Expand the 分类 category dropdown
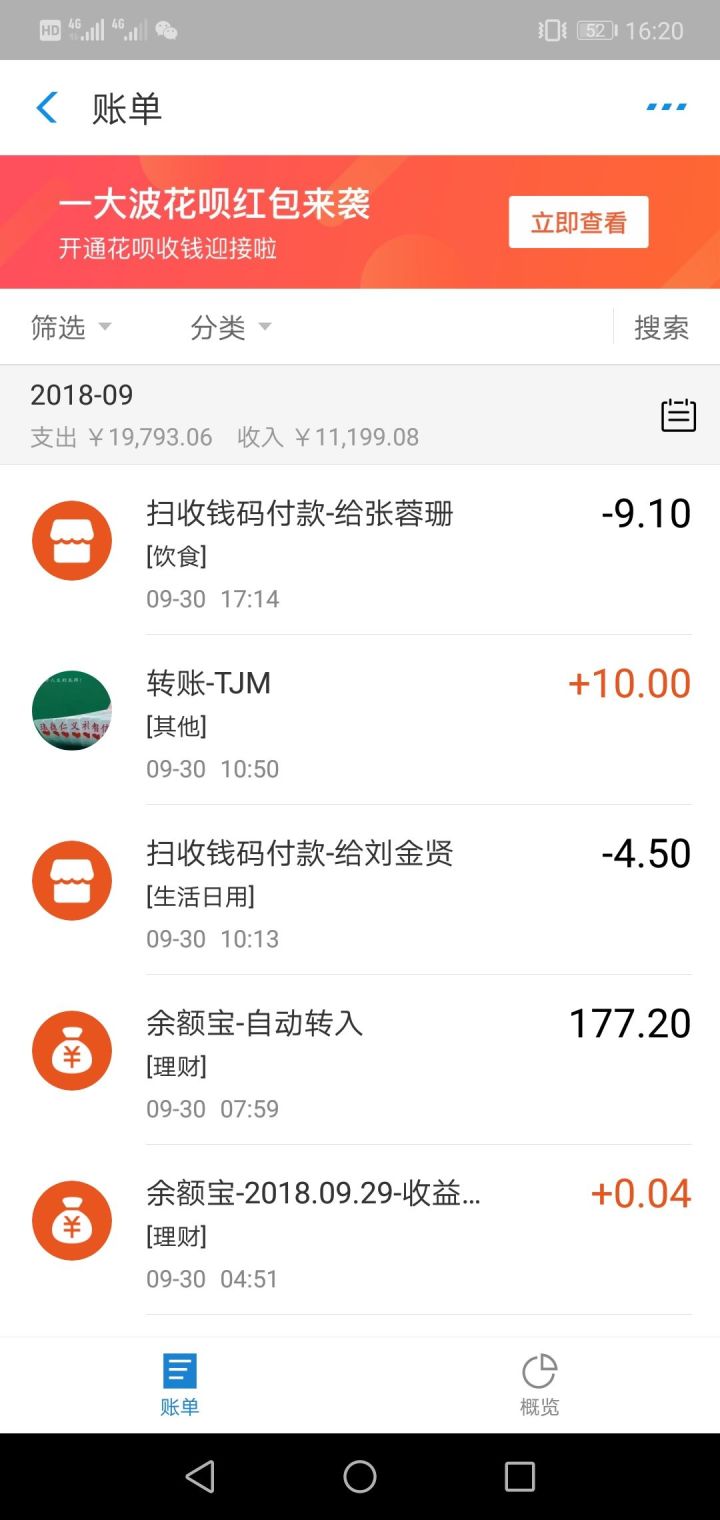The width and height of the screenshot is (720, 1520). tap(231, 327)
